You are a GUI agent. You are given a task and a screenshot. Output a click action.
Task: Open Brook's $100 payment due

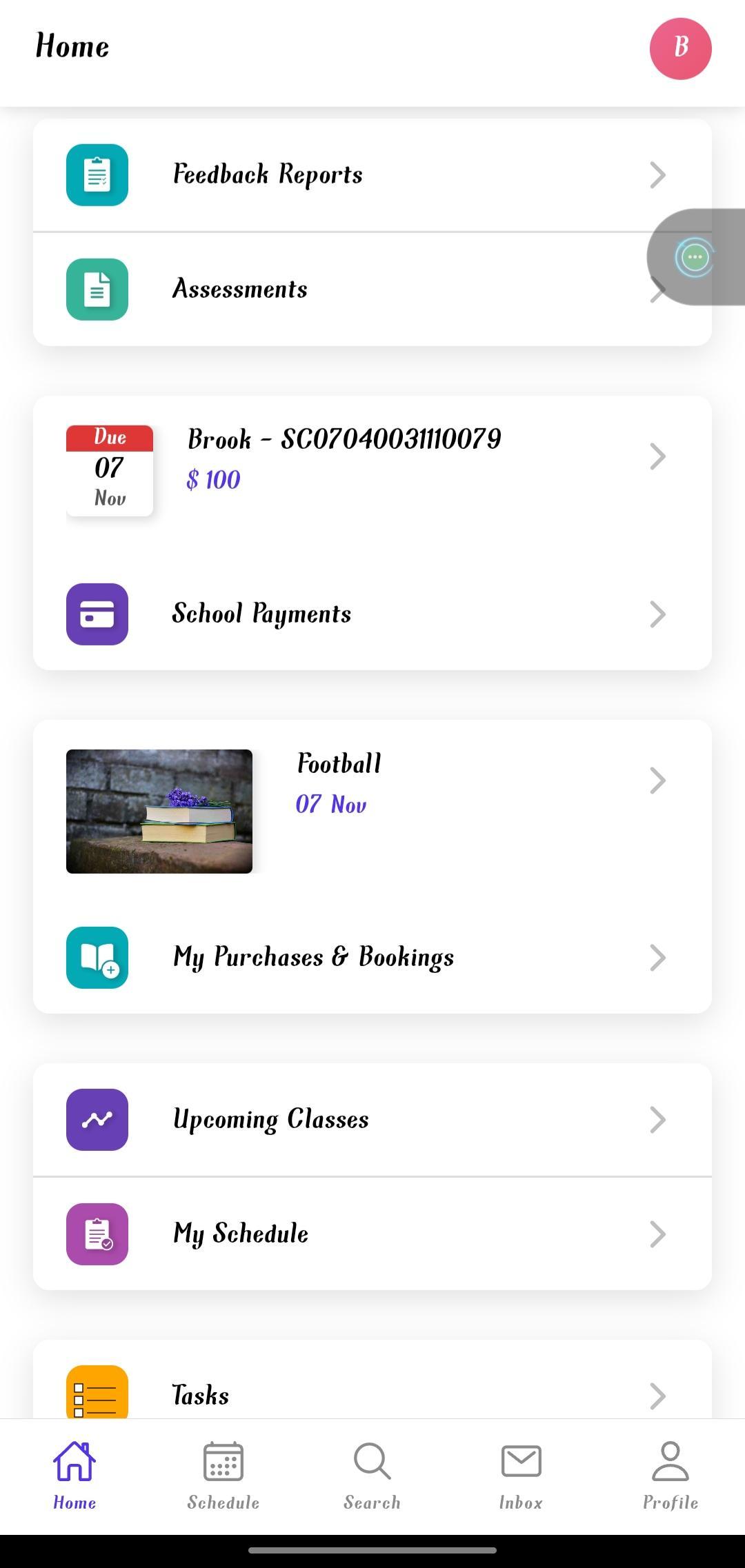372,458
